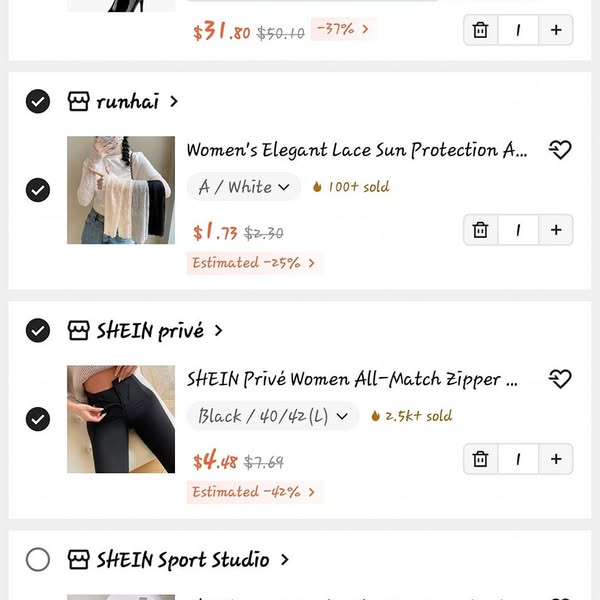Image resolution: width=600 pixels, height=600 pixels.
Task: Open the SHEIN Privé Zipper pants image
Action: 121,419
